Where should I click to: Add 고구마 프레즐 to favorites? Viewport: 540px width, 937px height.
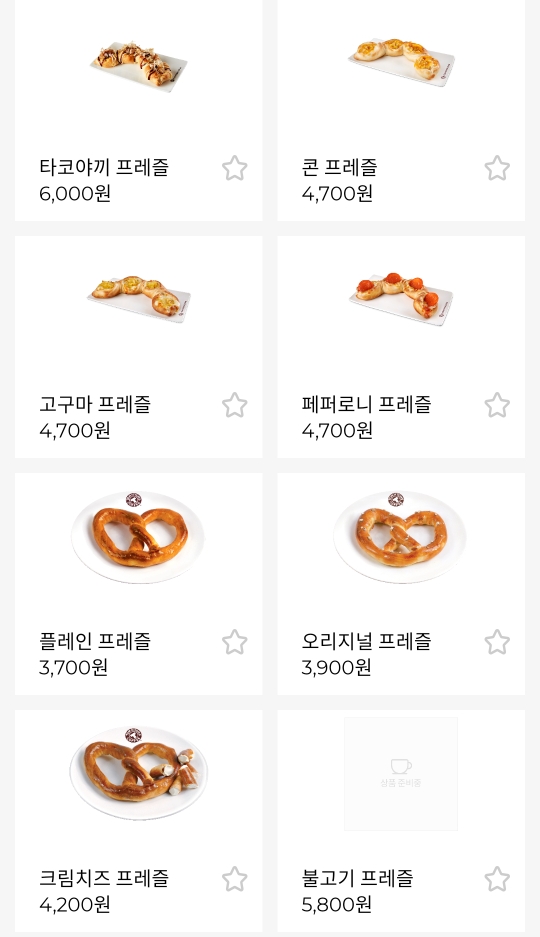(x=235, y=405)
